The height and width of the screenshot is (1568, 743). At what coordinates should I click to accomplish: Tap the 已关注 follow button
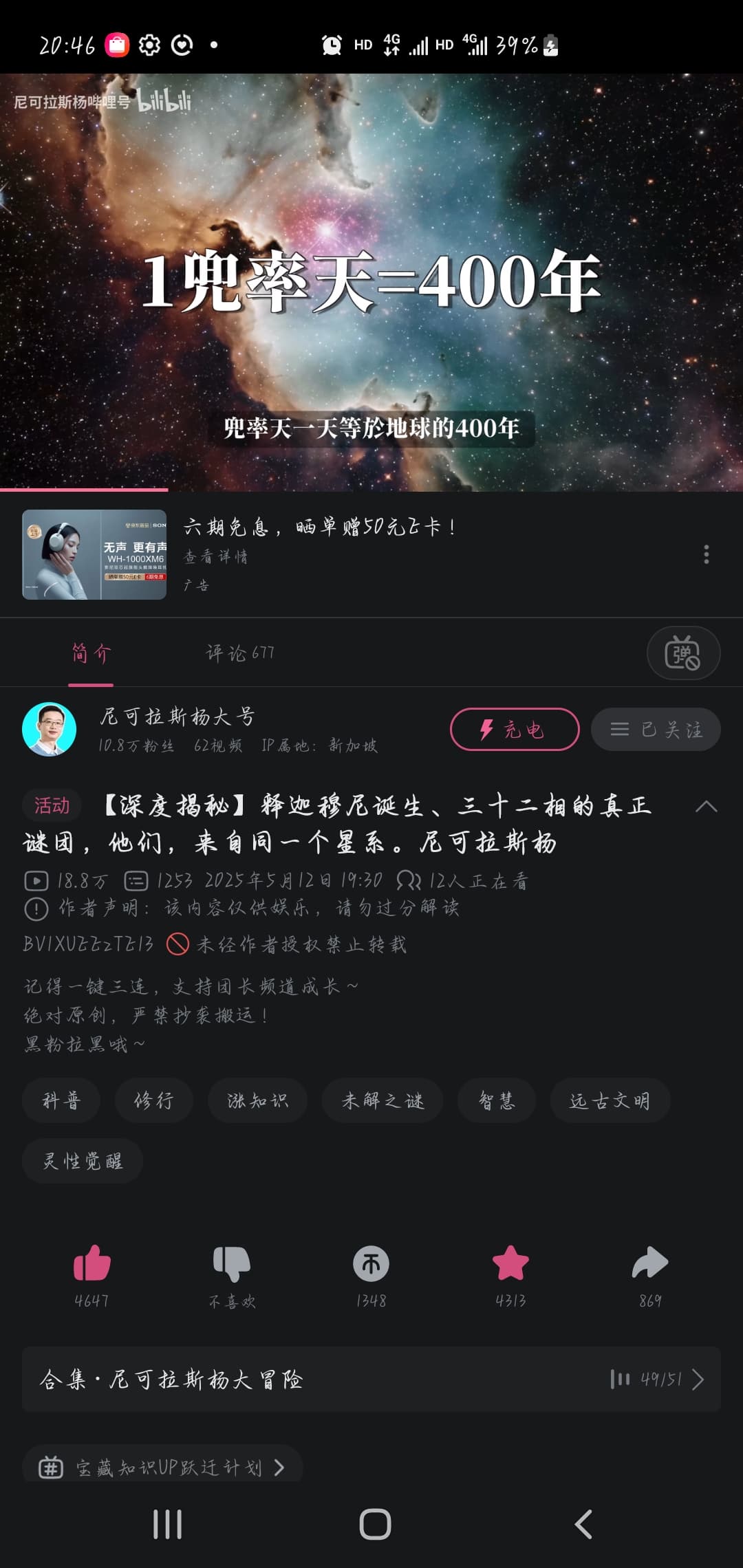pos(656,729)
